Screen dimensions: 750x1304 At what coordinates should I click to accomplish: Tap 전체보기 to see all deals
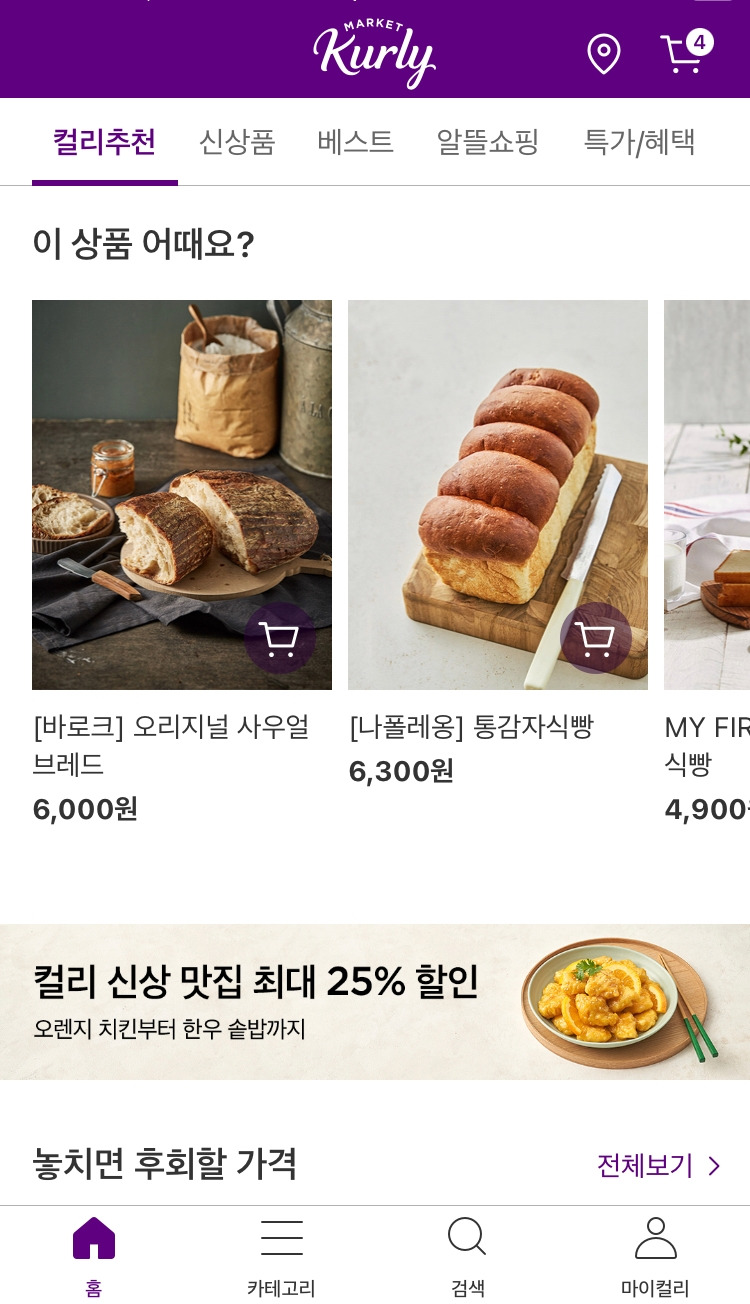[x=644, y=1166]
